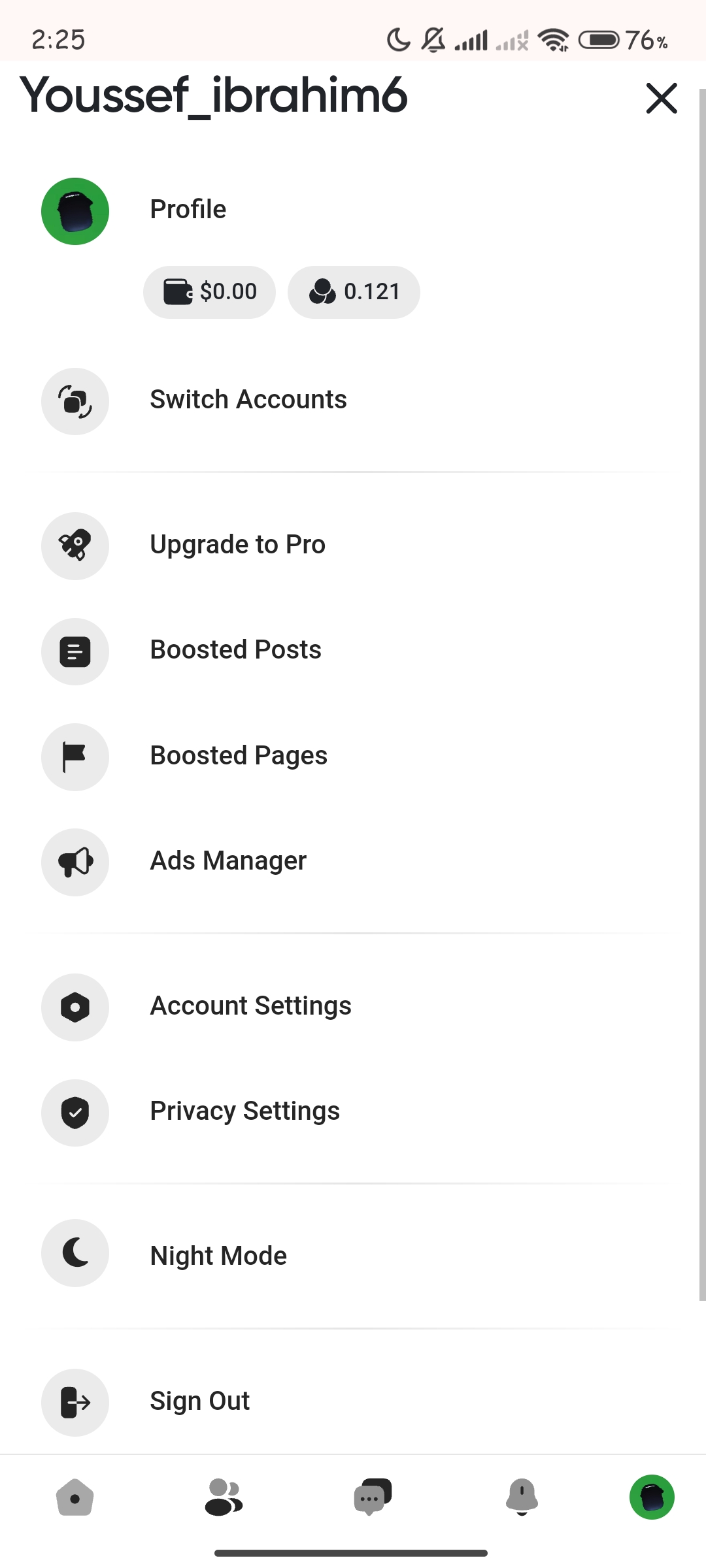The height and width of the screenshot is (1568, 706).
Task: Go to Ads Manager
Action: tap(353, 862)
